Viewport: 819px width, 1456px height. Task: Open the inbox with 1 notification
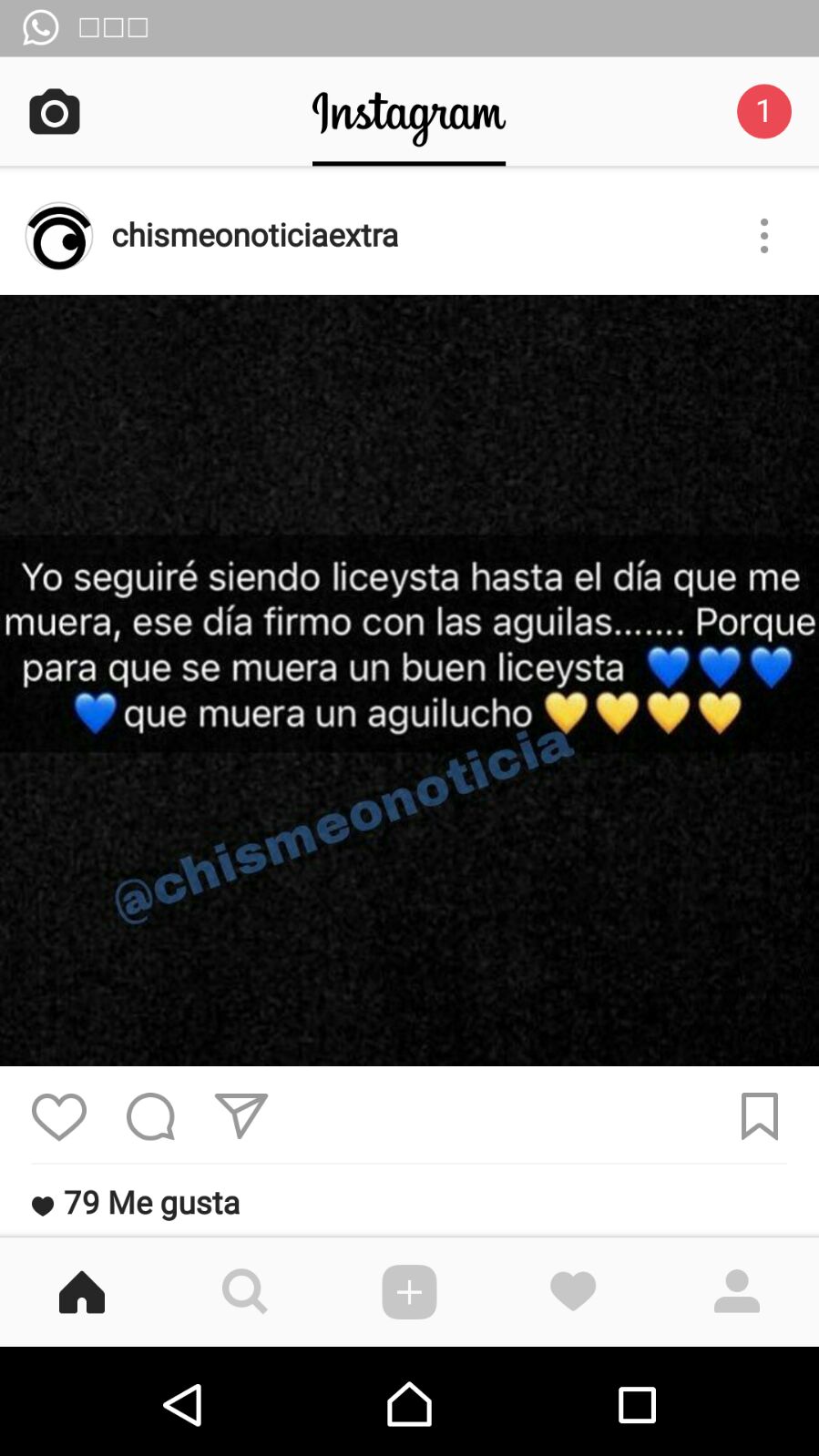click(763, 111)
